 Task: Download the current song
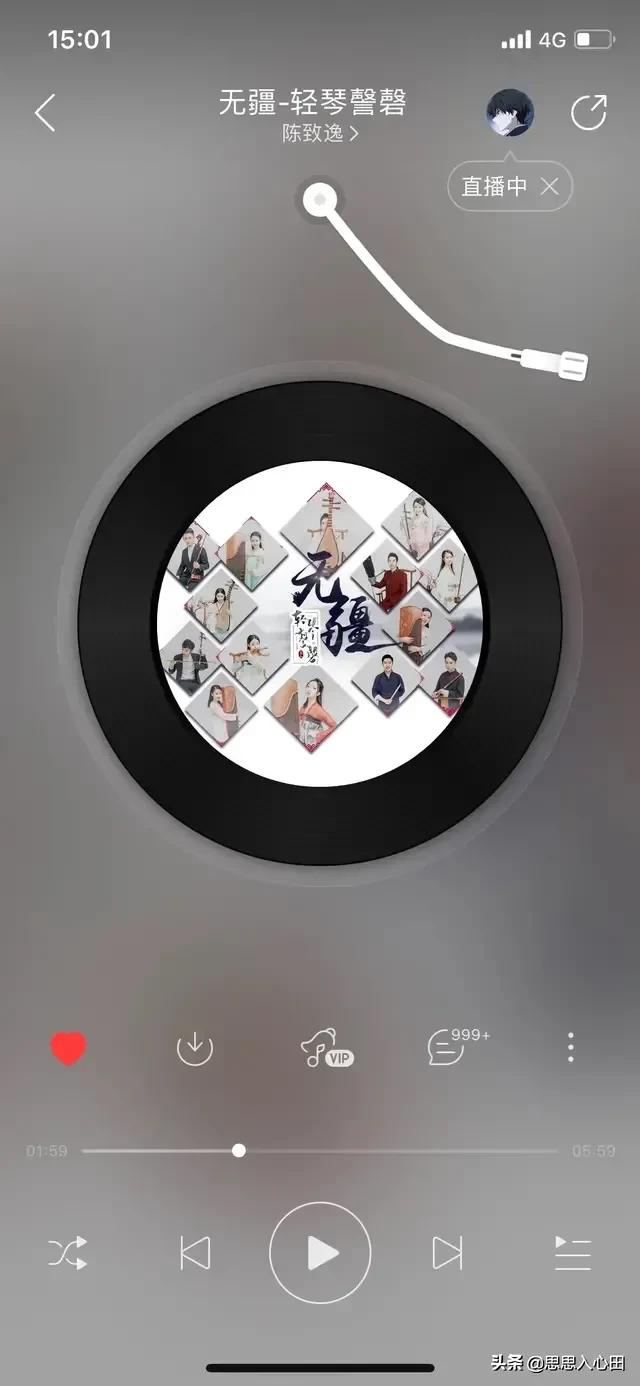tap(195, 1048)
